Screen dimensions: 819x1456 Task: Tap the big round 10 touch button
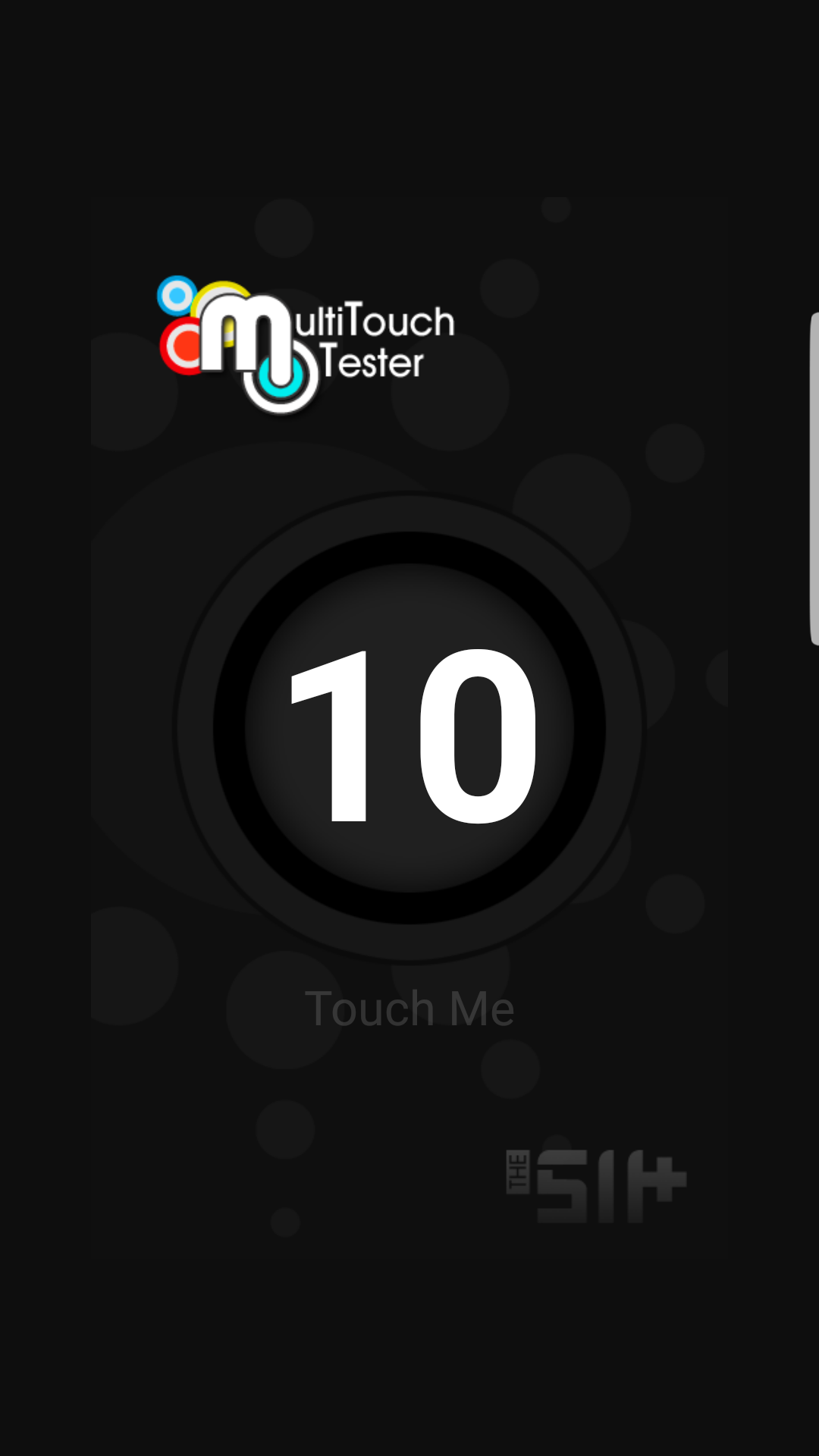[409, 728]
